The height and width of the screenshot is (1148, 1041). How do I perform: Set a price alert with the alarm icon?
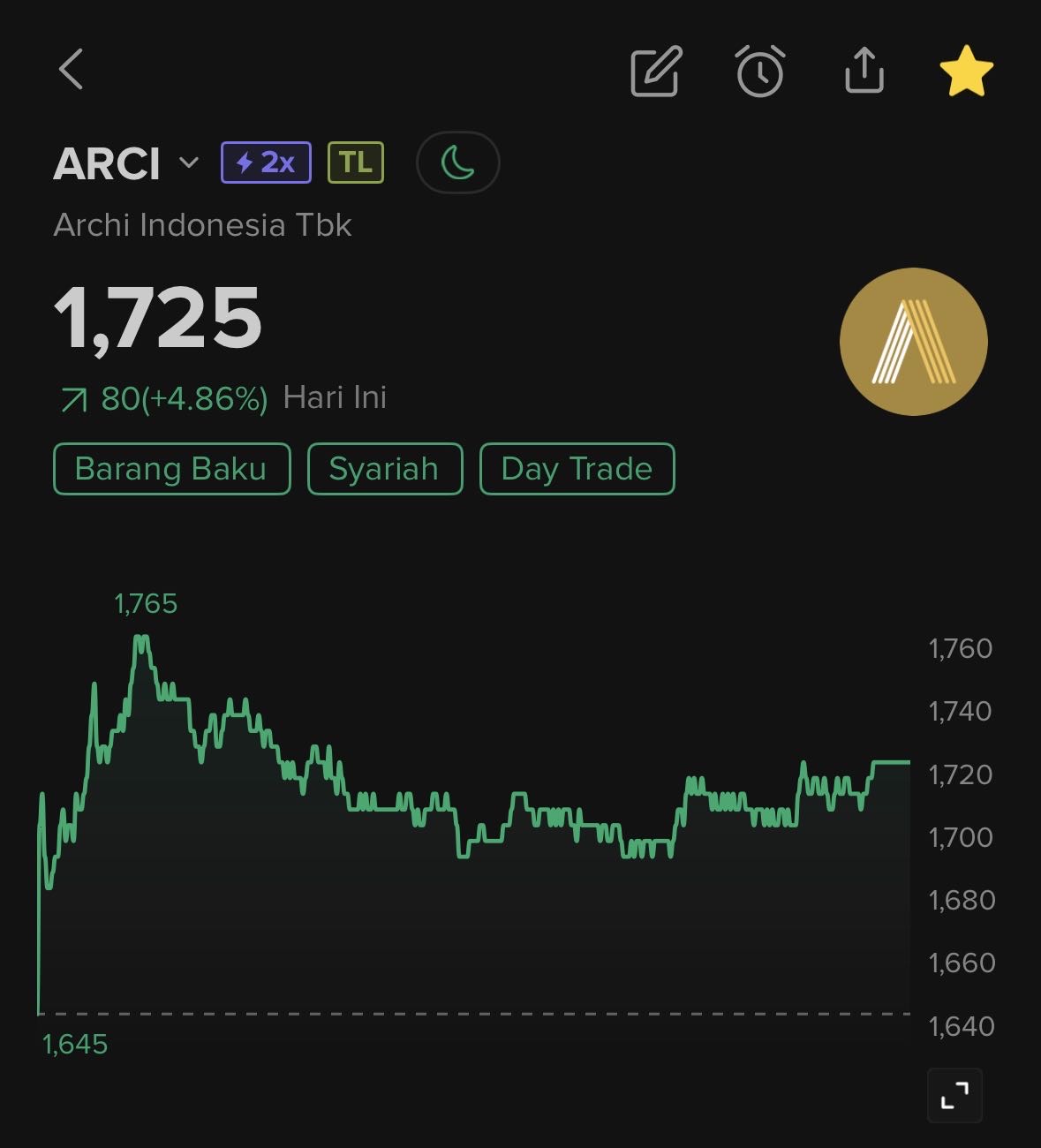coord(760,71)
